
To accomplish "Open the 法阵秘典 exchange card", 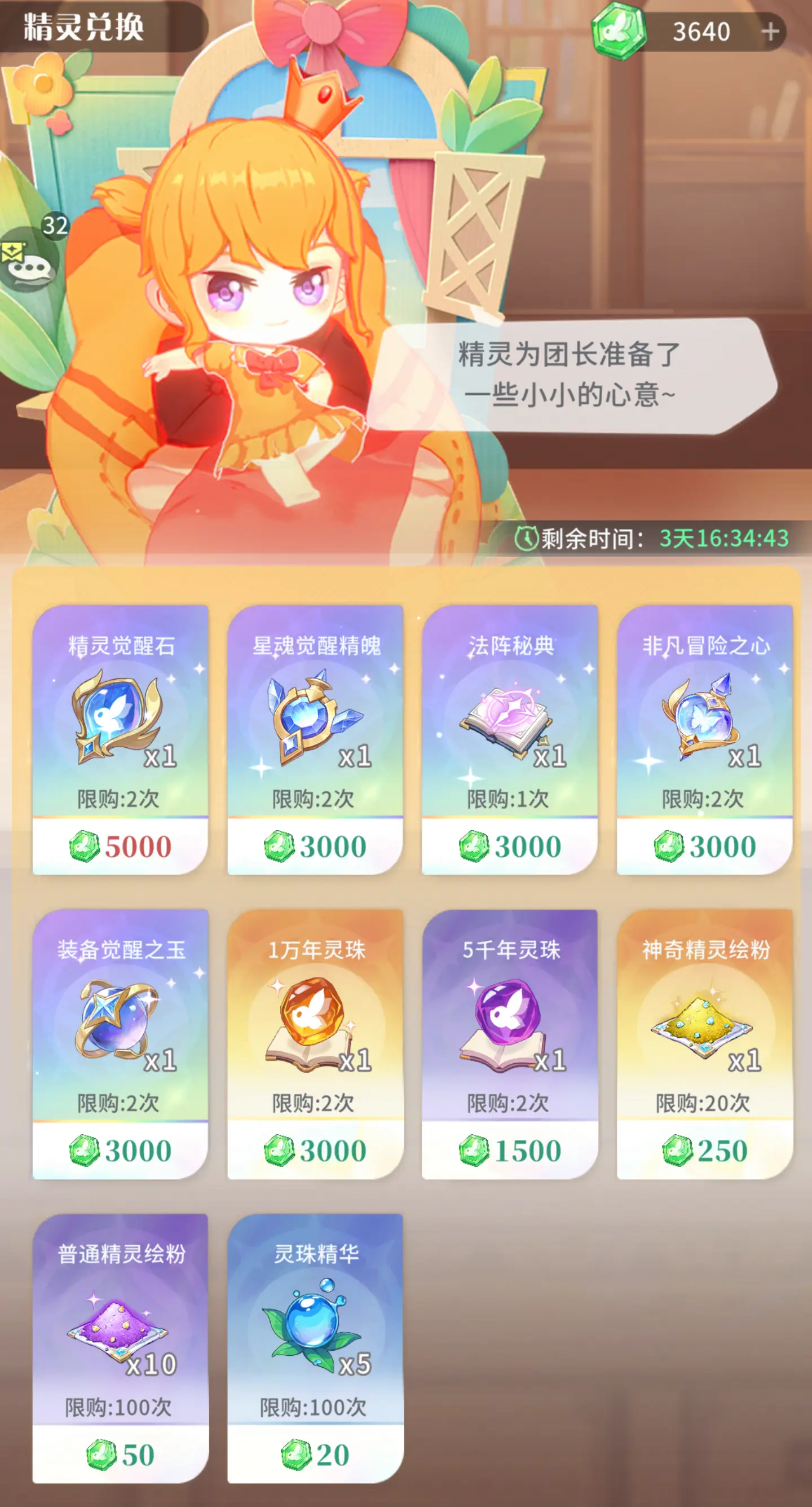I will coord(510,739).
